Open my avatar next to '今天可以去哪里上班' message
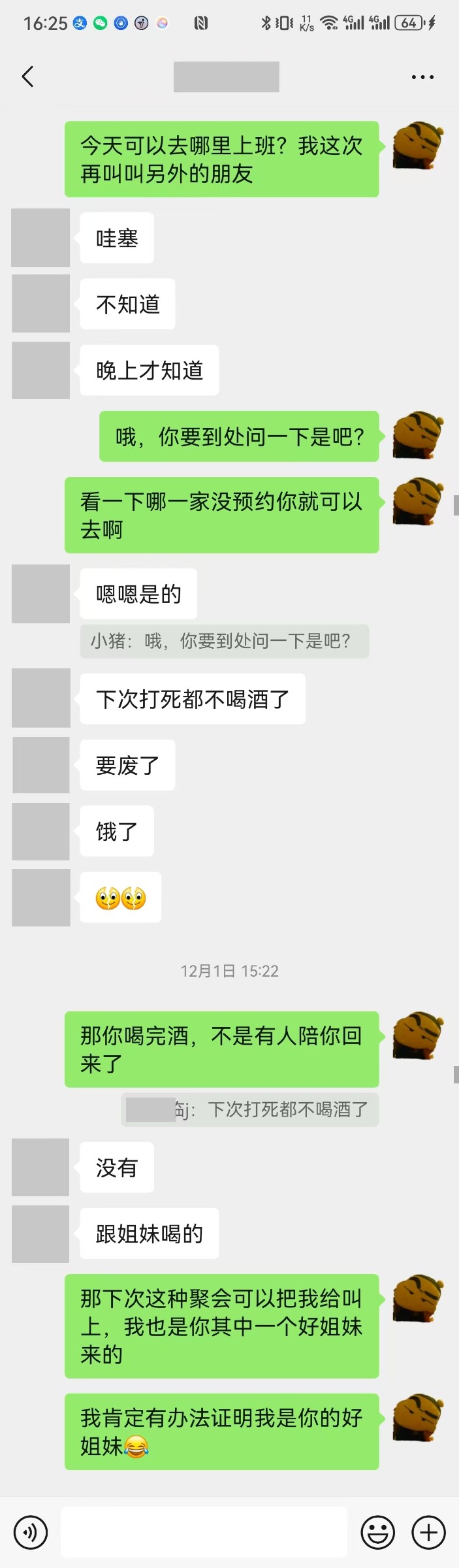Screen dimensions: 459x1568 [418, 146]
